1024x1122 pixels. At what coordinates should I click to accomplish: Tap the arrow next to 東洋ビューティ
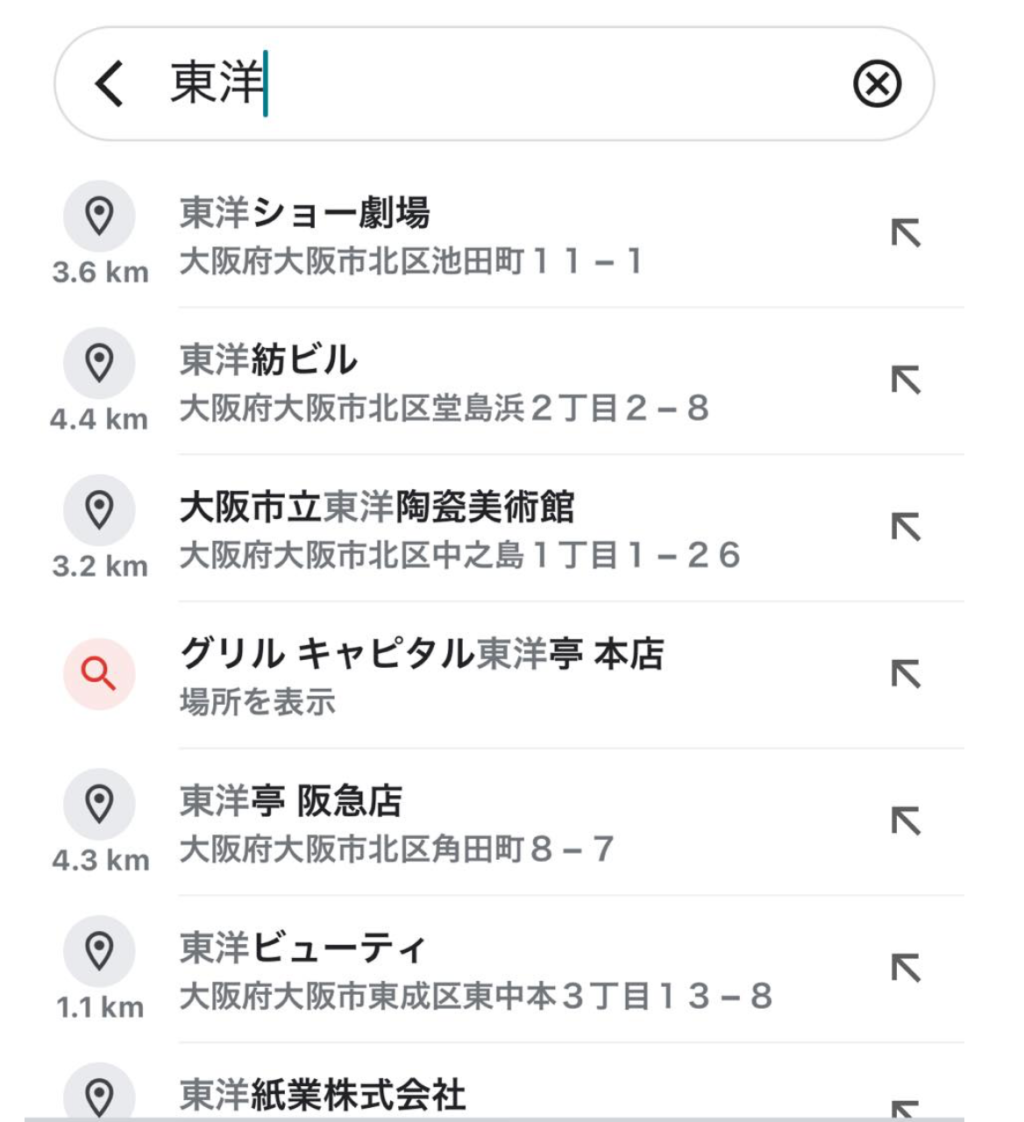coord(905,968)
